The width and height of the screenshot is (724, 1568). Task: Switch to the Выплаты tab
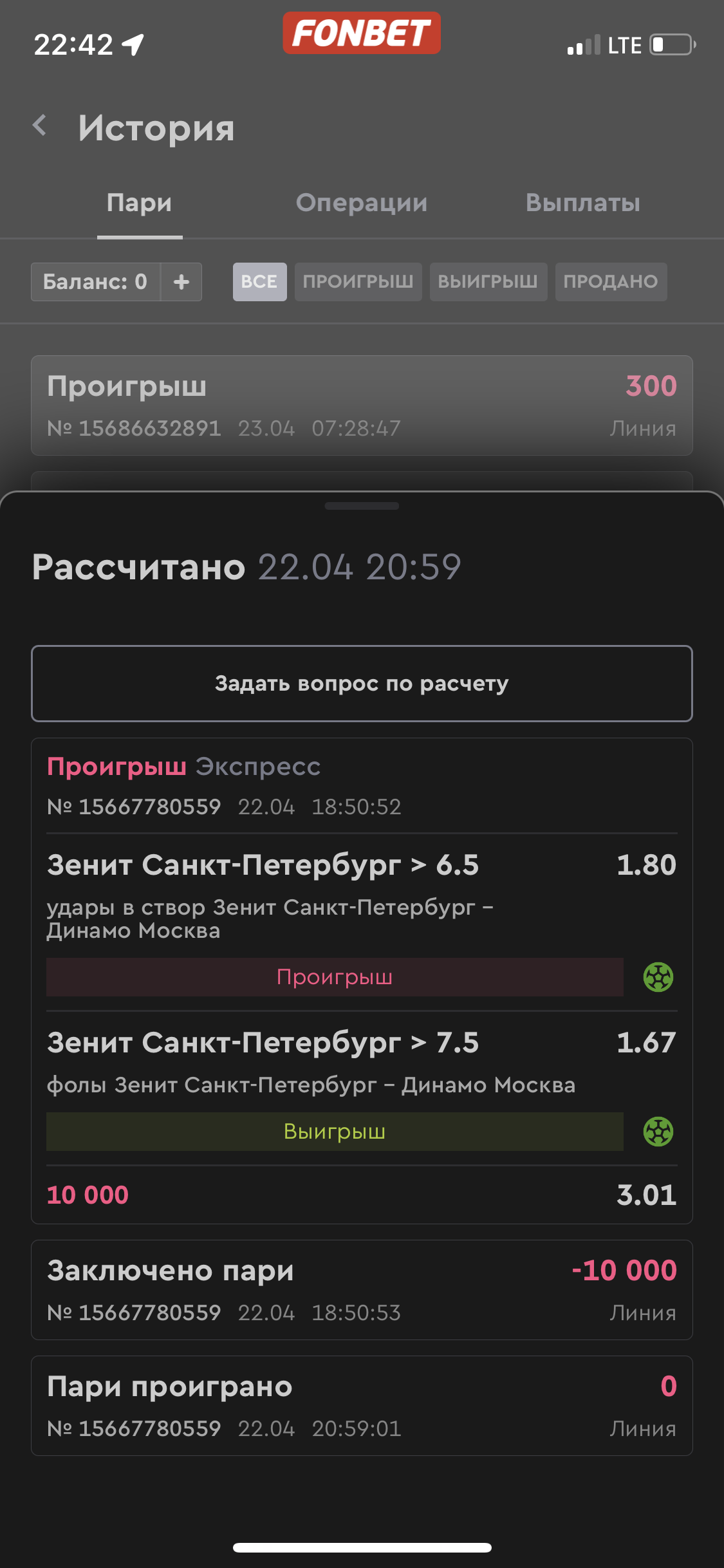tap(582, 203)
